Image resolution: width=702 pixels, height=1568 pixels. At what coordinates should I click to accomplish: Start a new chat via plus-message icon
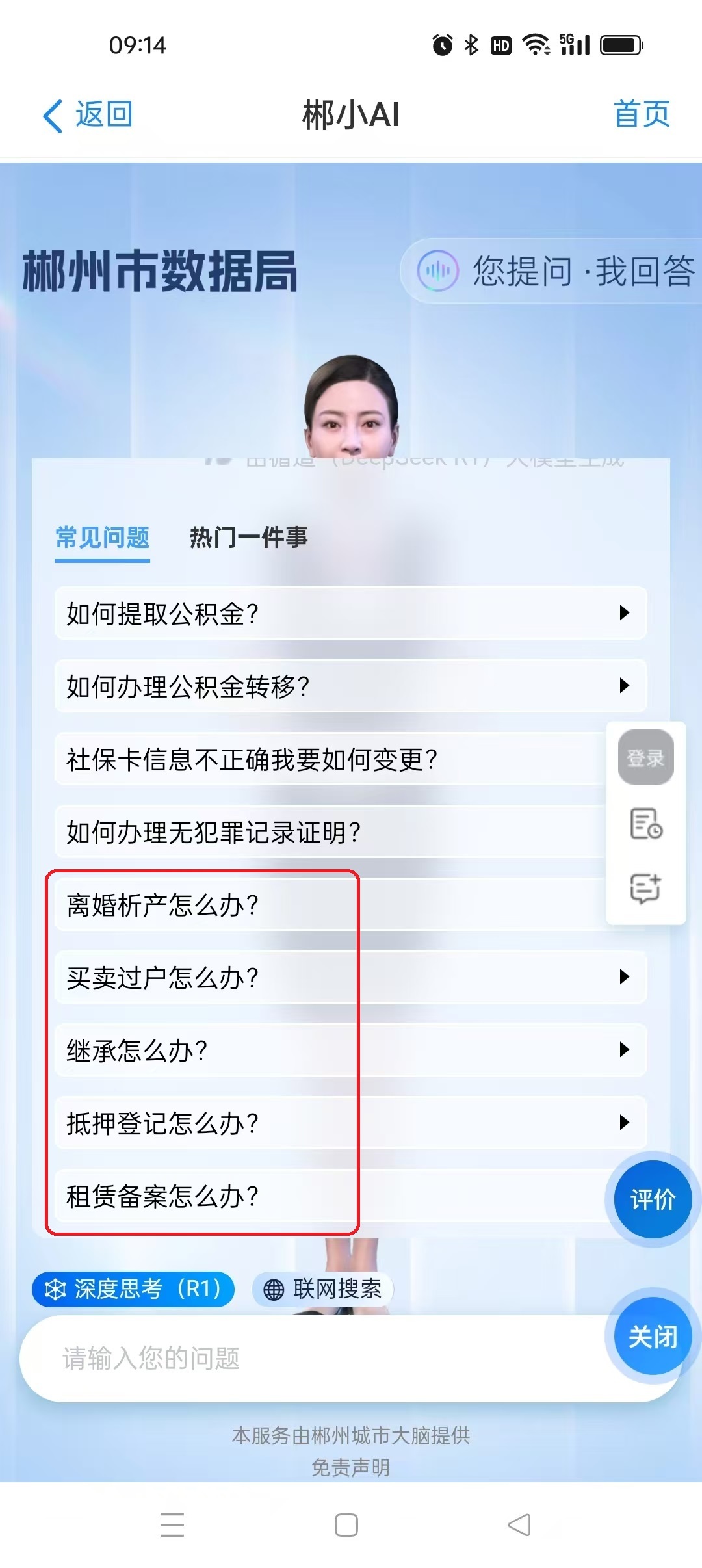[x=645, y=887]
